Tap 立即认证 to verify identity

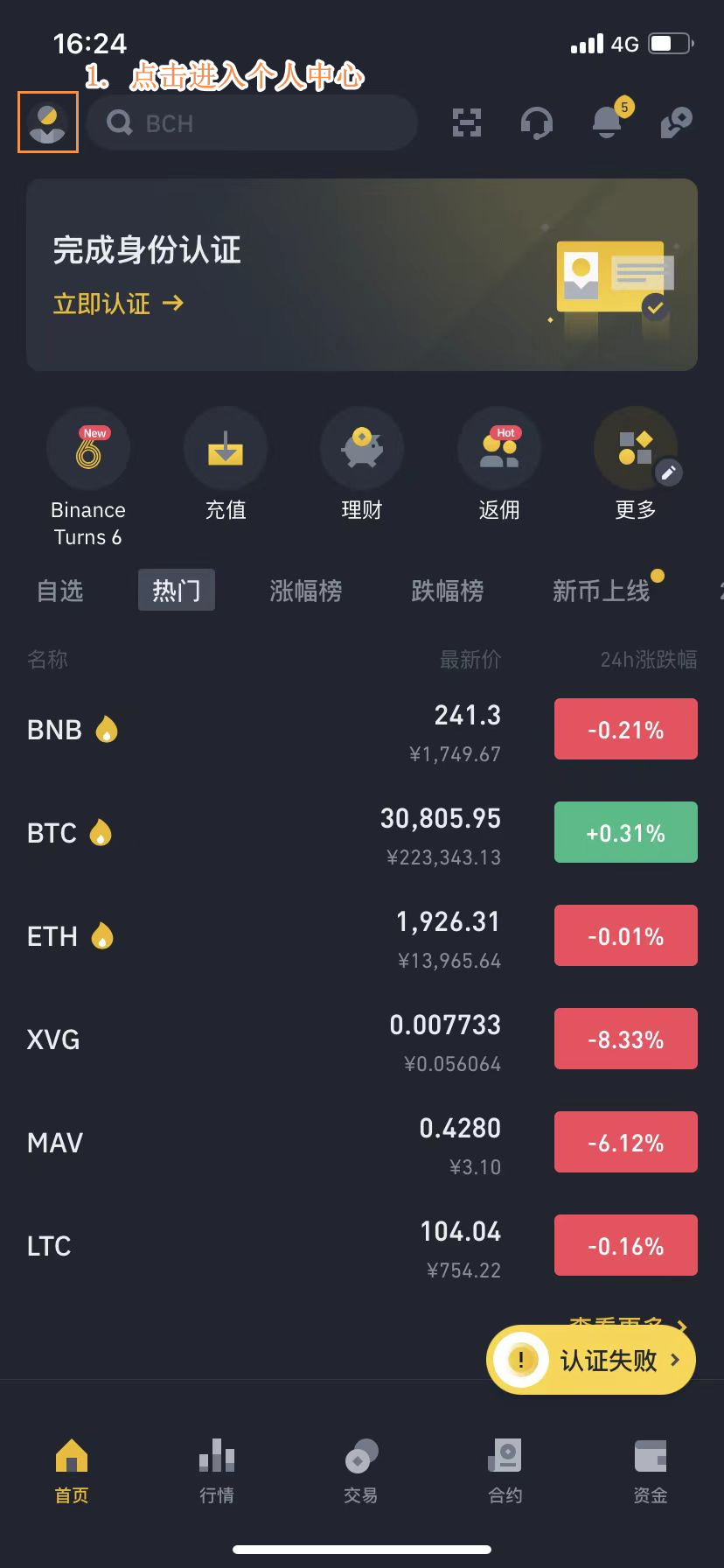(x=118, y=304)
